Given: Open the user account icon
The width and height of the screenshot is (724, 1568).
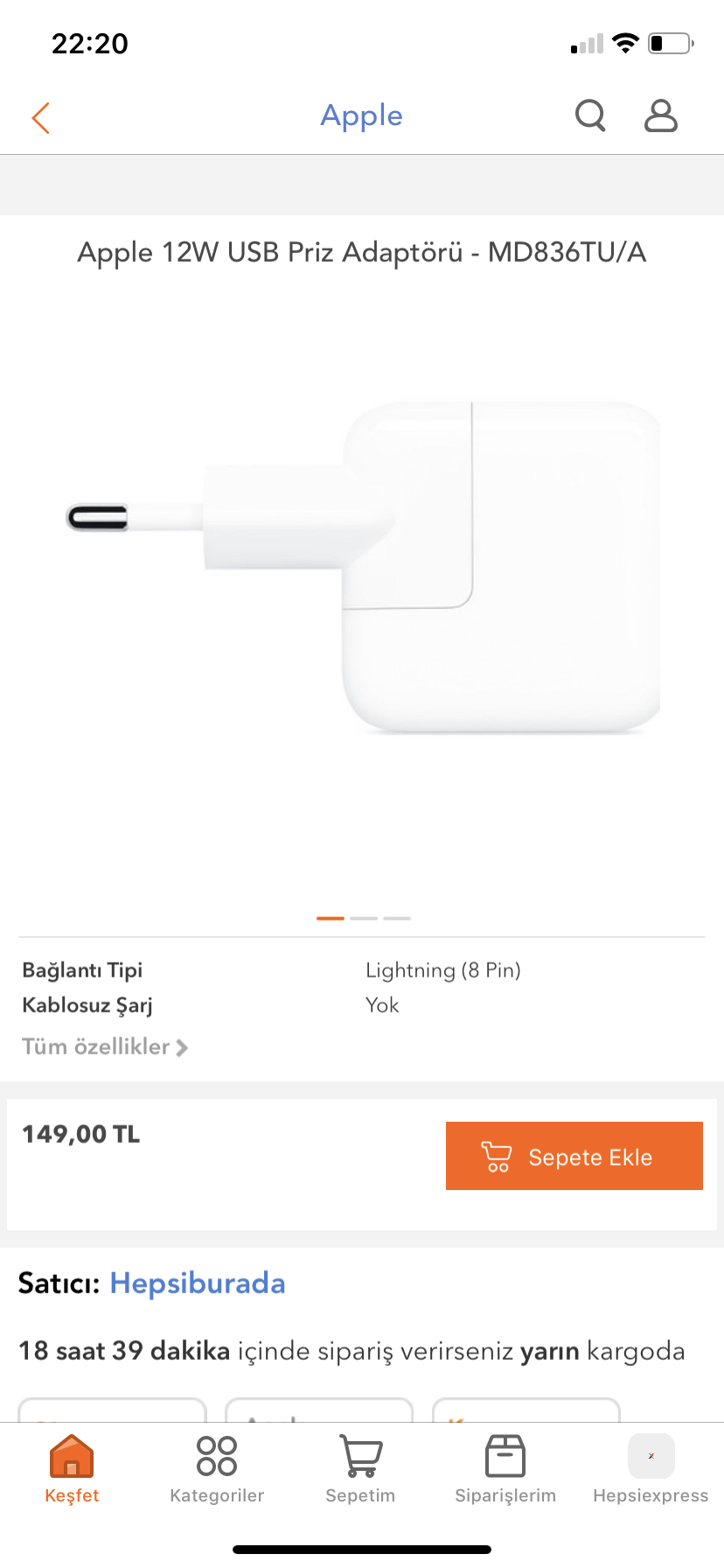Looking at the screenshot, I should click(x=661, y=115).
